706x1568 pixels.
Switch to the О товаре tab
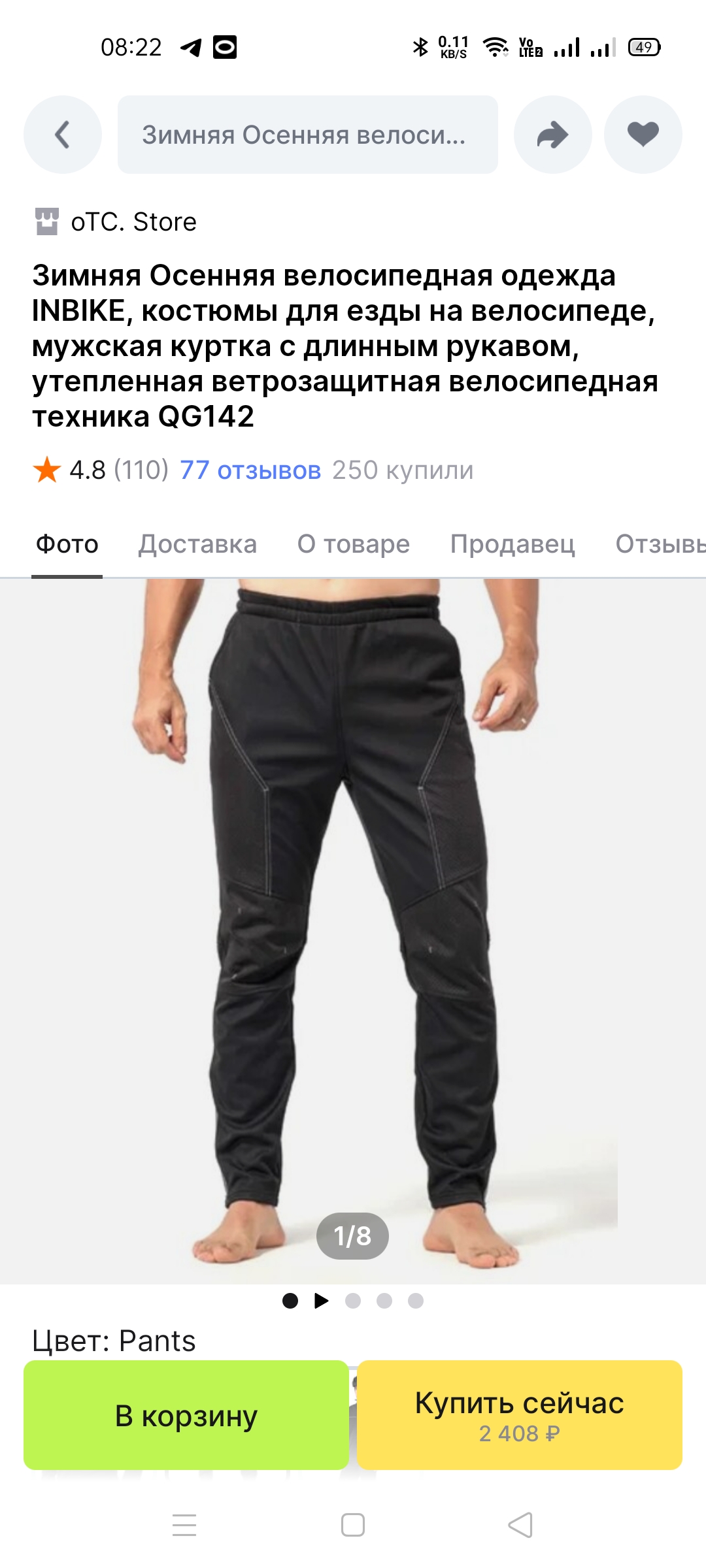tap(353, 544)
